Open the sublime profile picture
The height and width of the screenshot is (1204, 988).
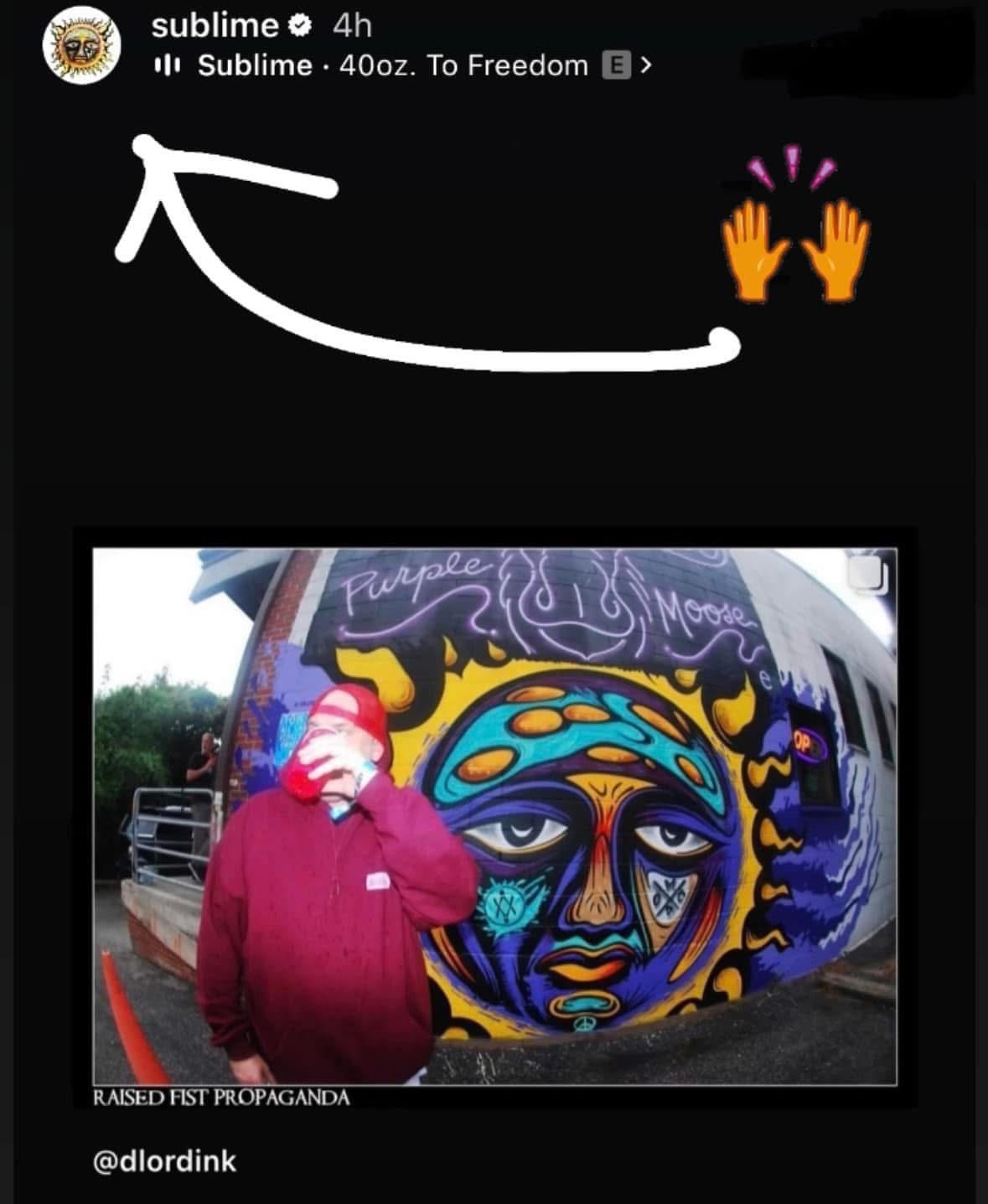point(82,48)
